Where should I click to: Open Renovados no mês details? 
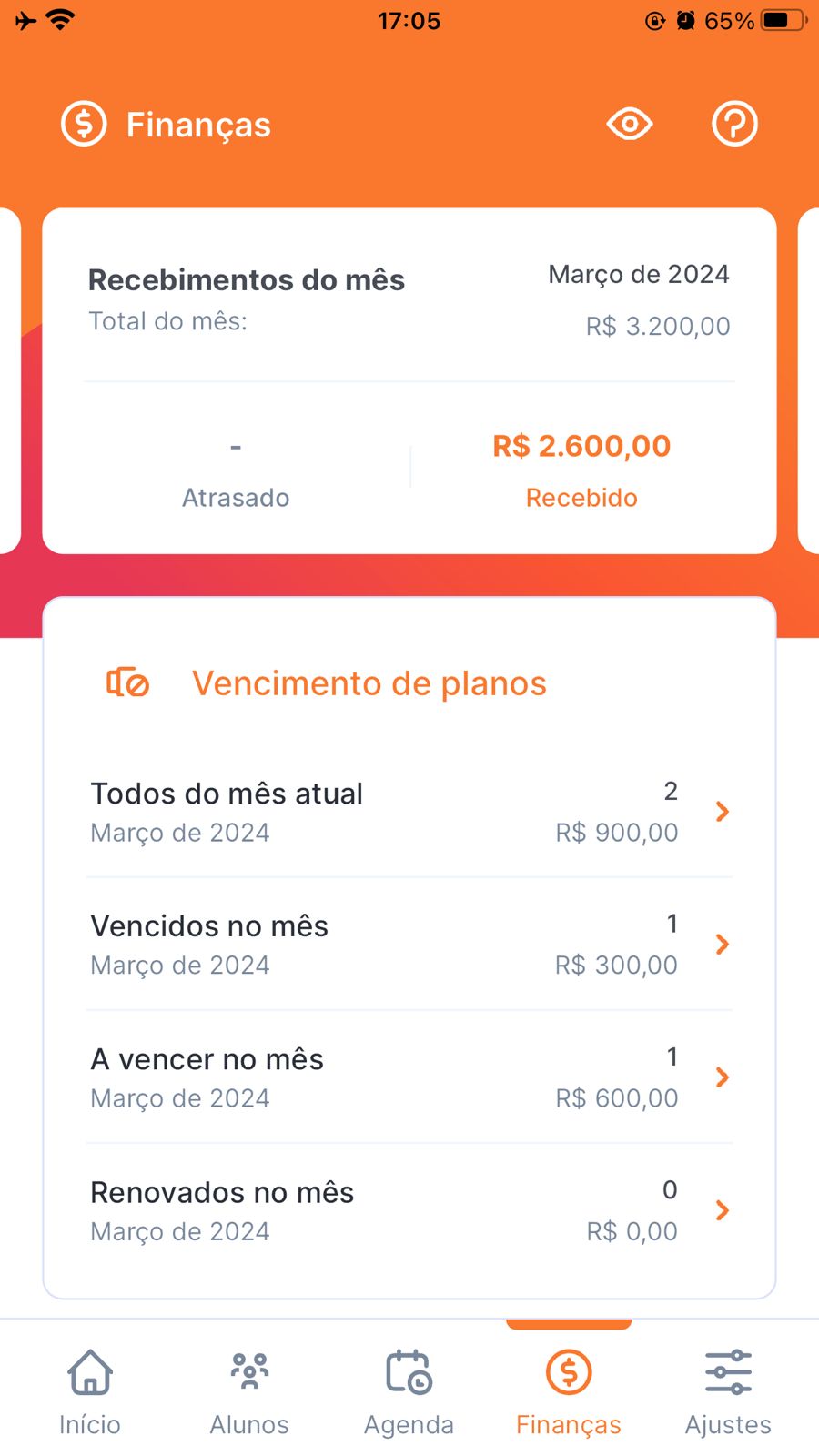(x=409, y=1210)
